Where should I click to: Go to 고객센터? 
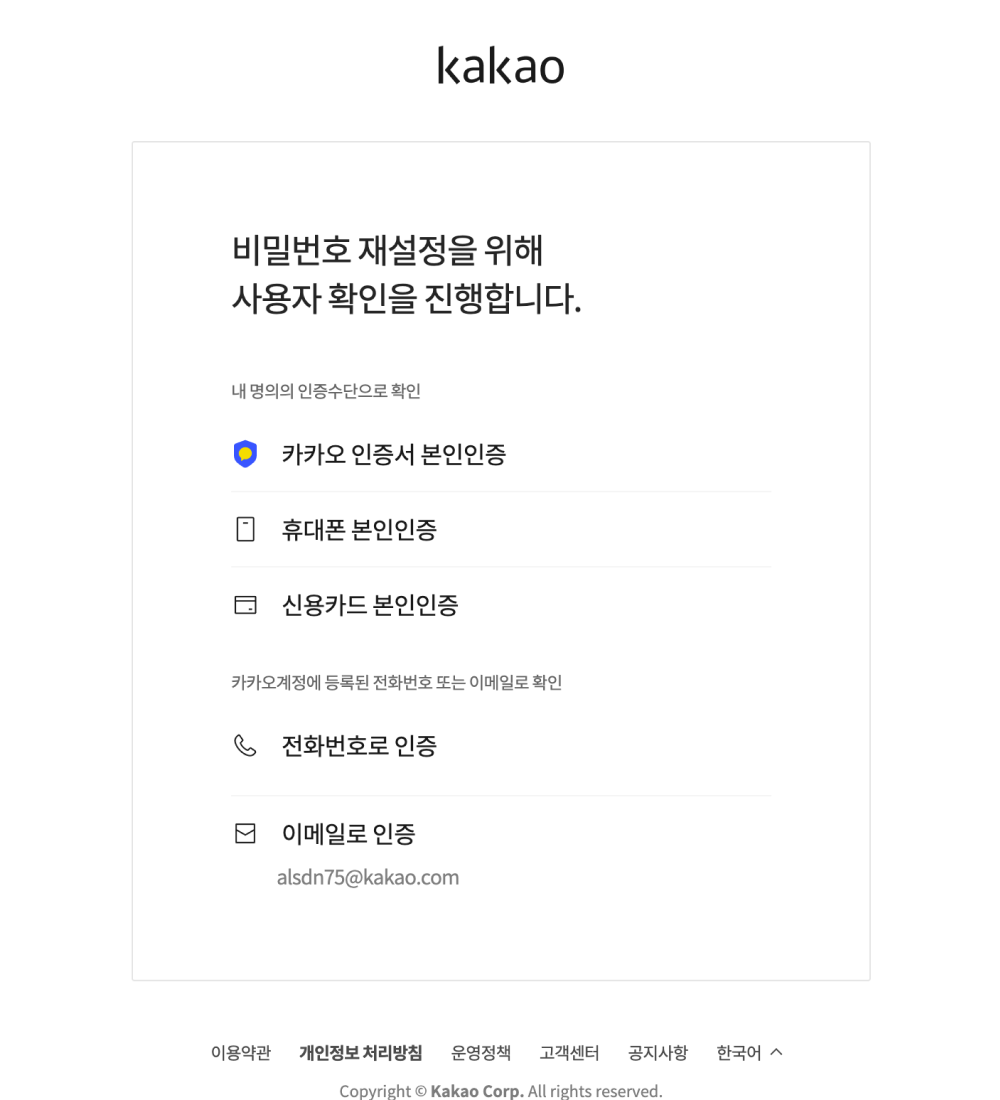[x=569, y=1053]
